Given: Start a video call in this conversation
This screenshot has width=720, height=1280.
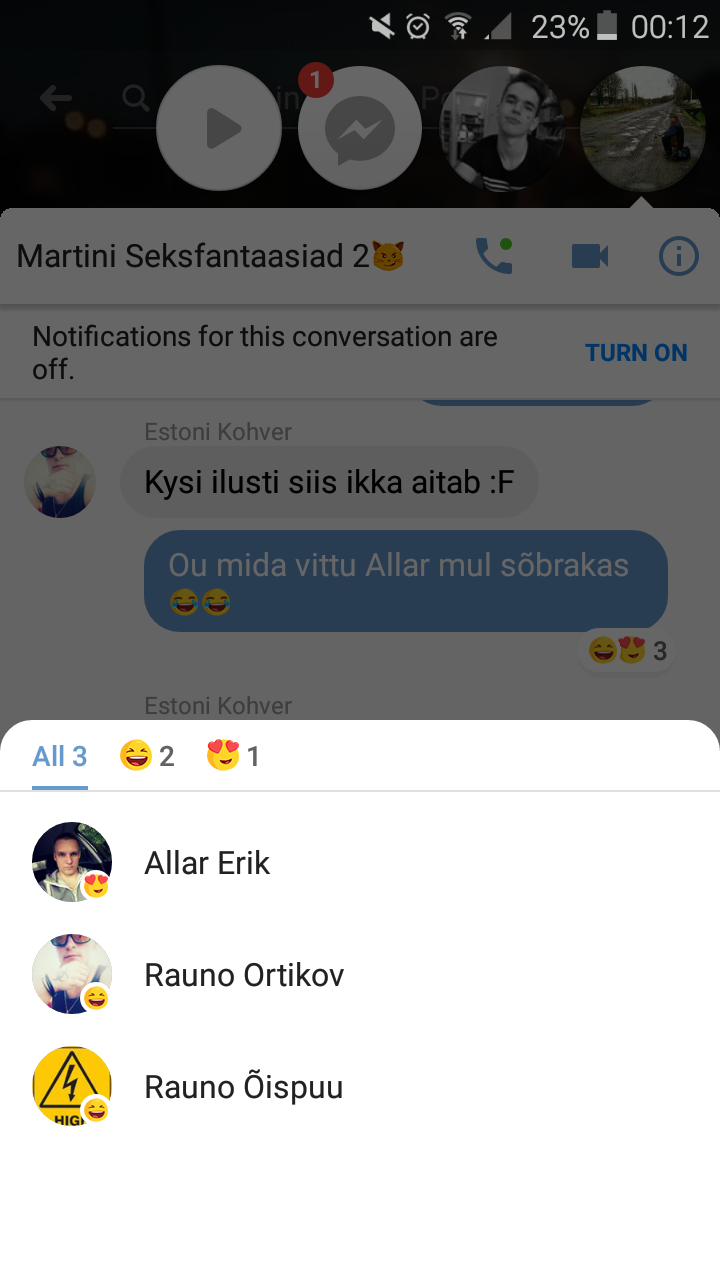Looking at the screenshot, I should pyautogui.click(x=590, y=257).
